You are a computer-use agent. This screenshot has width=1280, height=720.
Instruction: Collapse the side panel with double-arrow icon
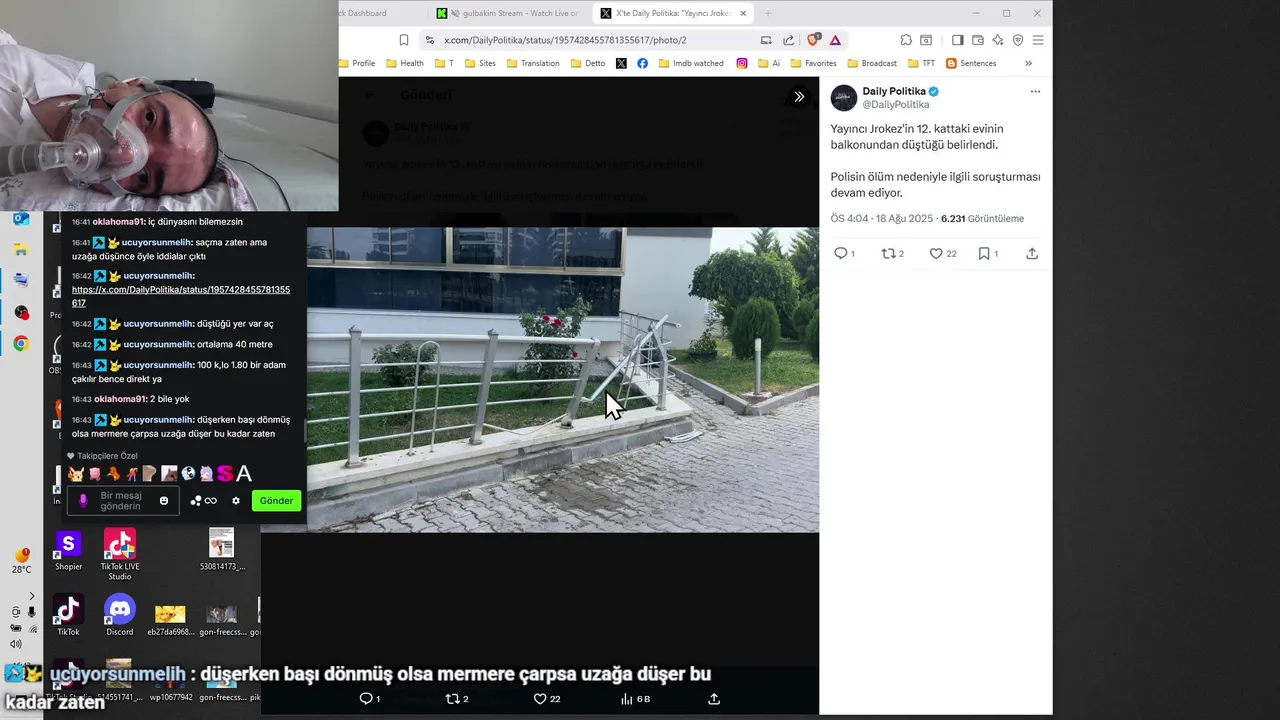pyautogui.click(x=799, y=97)
